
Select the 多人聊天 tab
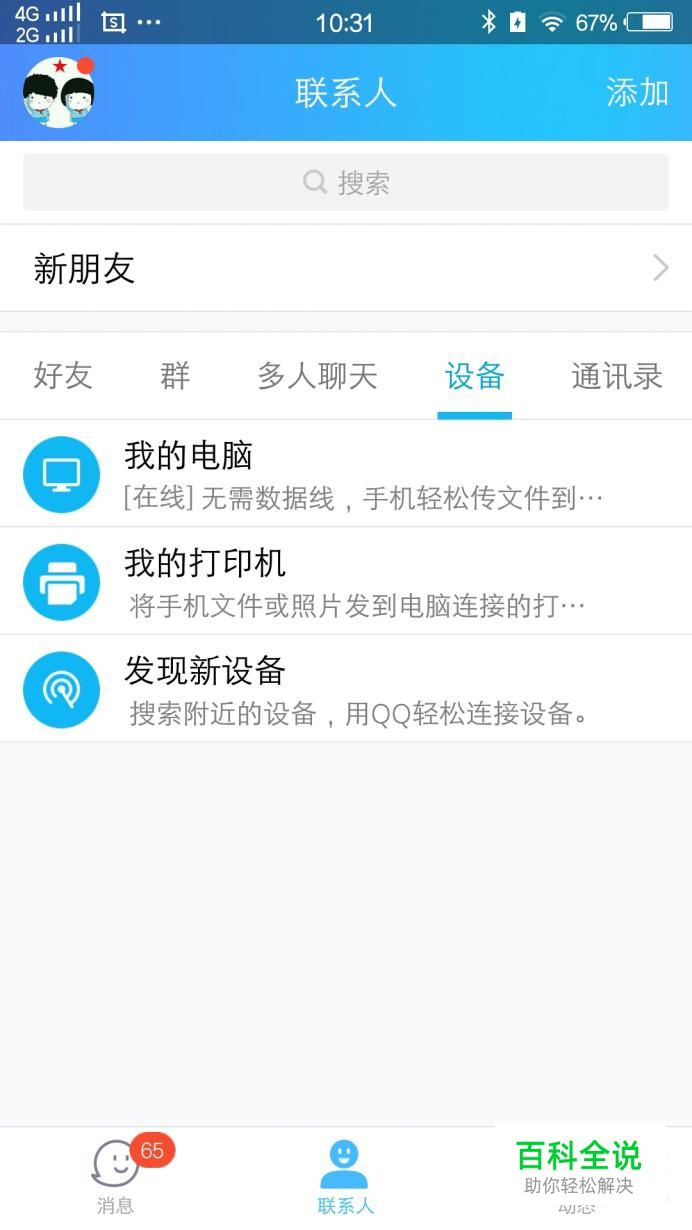(x=317, y=376)
